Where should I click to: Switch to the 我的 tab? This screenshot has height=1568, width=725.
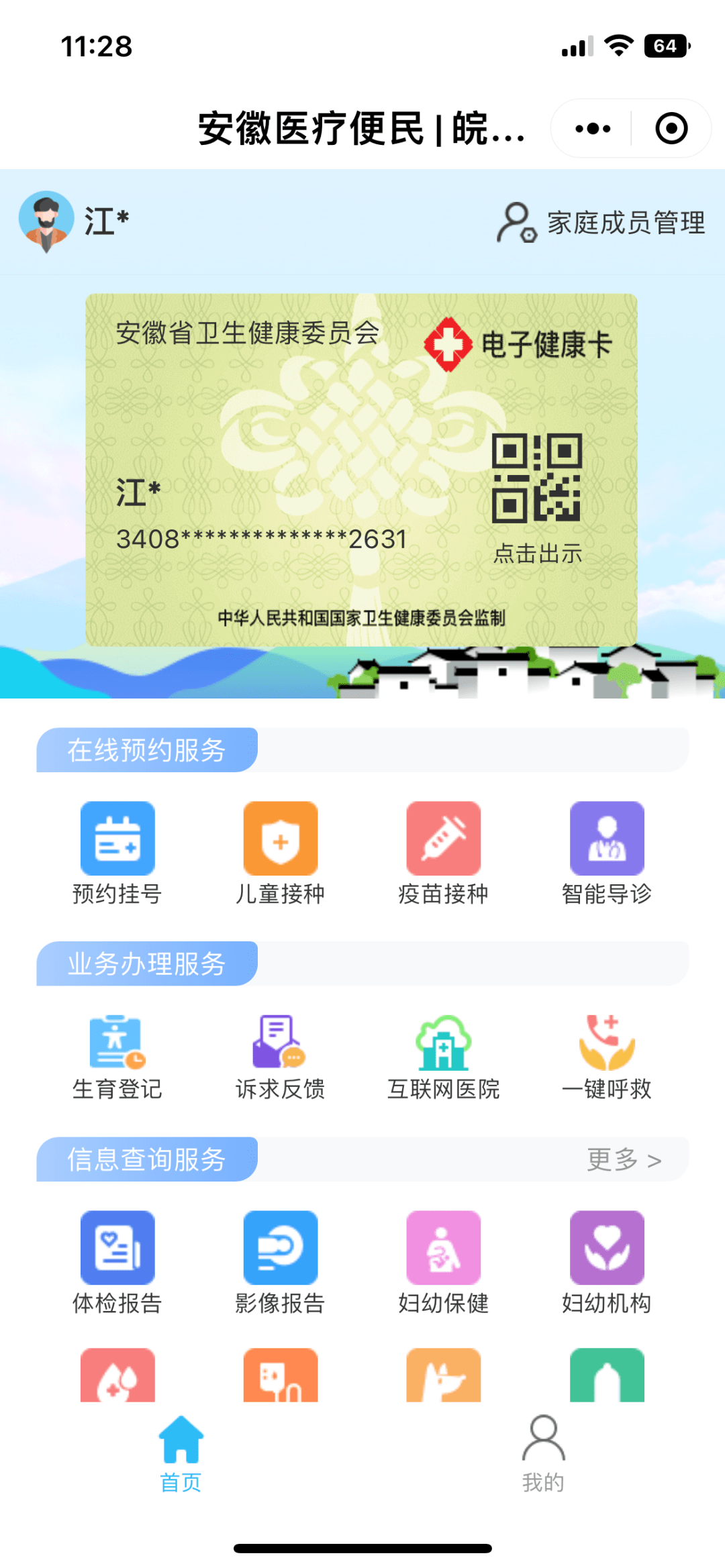click(x=544, y=1453)
